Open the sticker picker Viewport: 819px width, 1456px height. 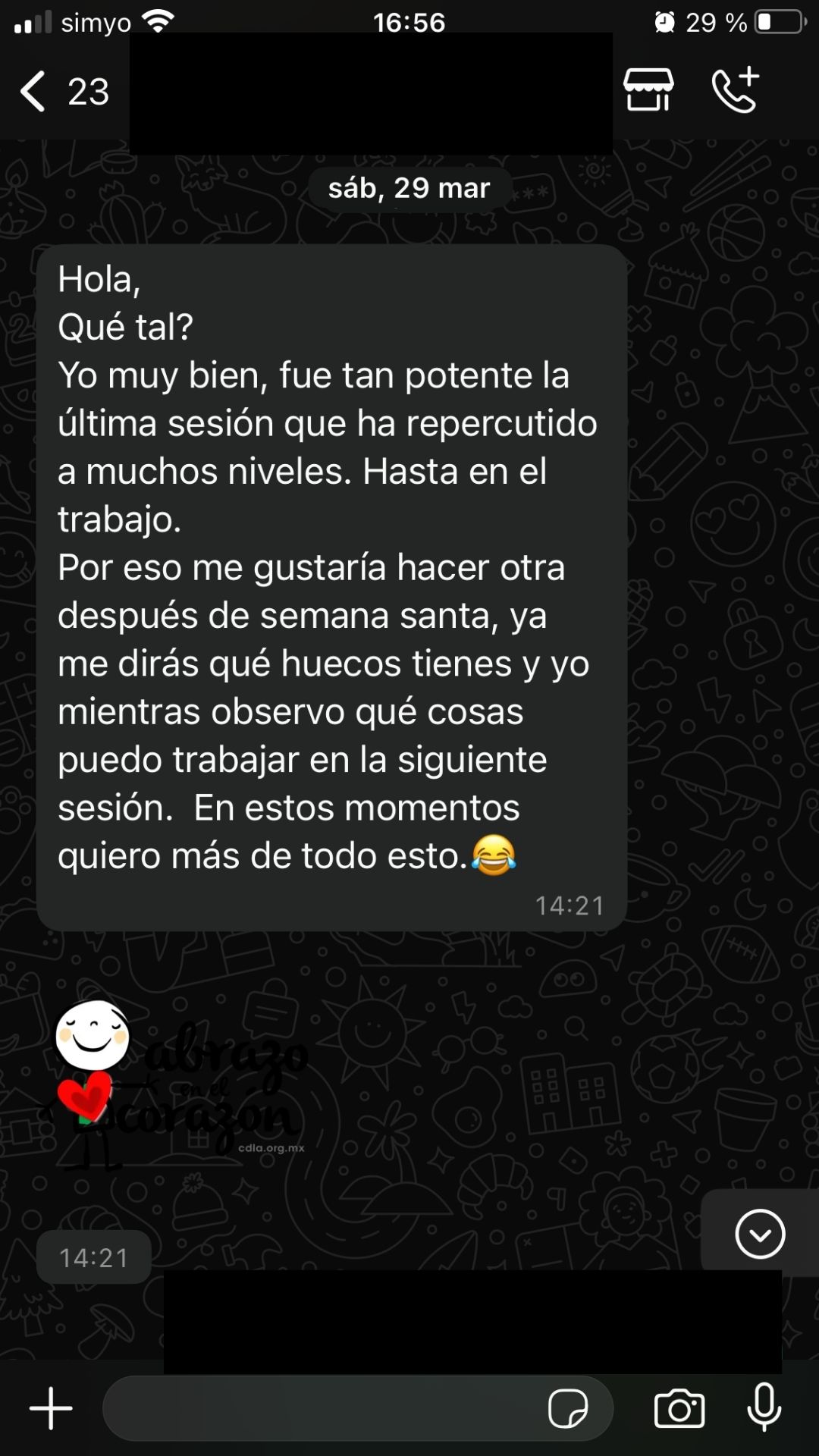click(568, 1408)
